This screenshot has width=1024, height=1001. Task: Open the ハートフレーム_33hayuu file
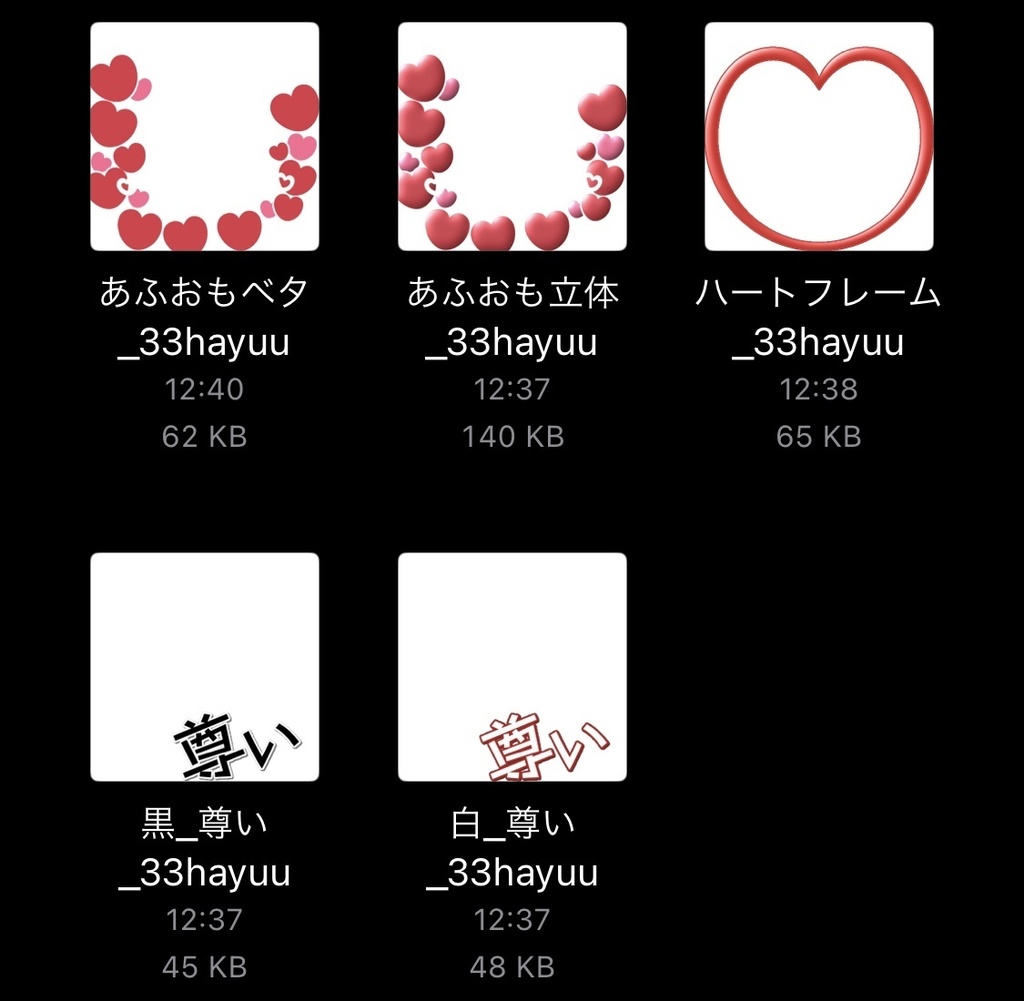click(818, 137)
